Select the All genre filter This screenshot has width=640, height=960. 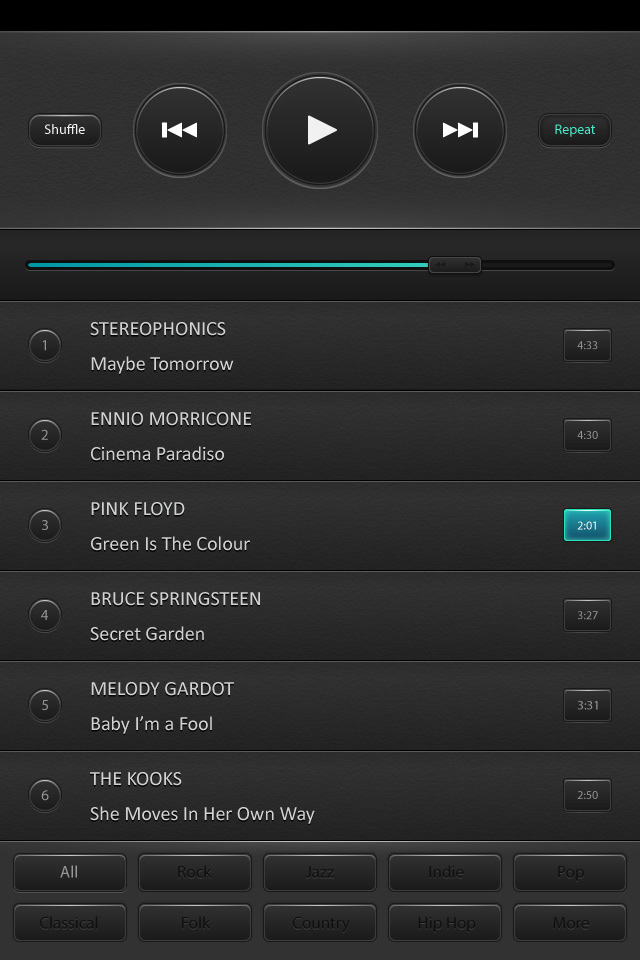(x=70, y=872)
